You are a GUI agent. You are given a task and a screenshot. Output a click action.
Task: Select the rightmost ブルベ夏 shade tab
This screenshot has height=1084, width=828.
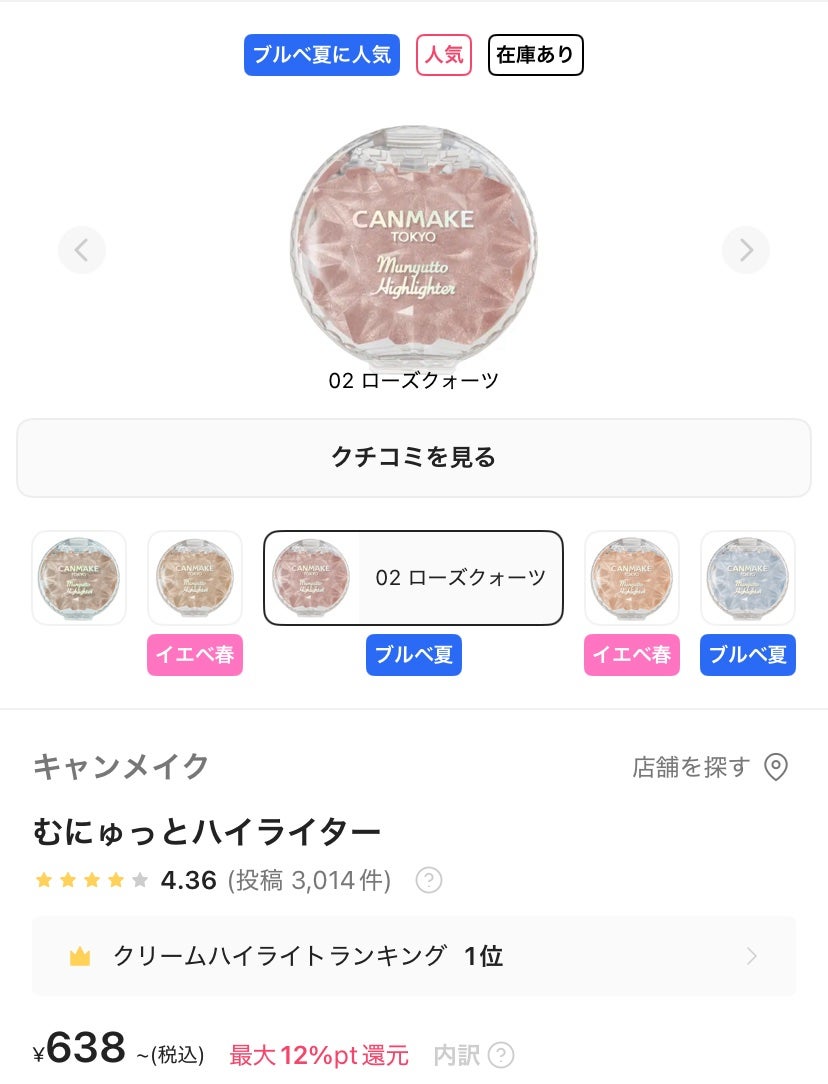coord(748,578)
